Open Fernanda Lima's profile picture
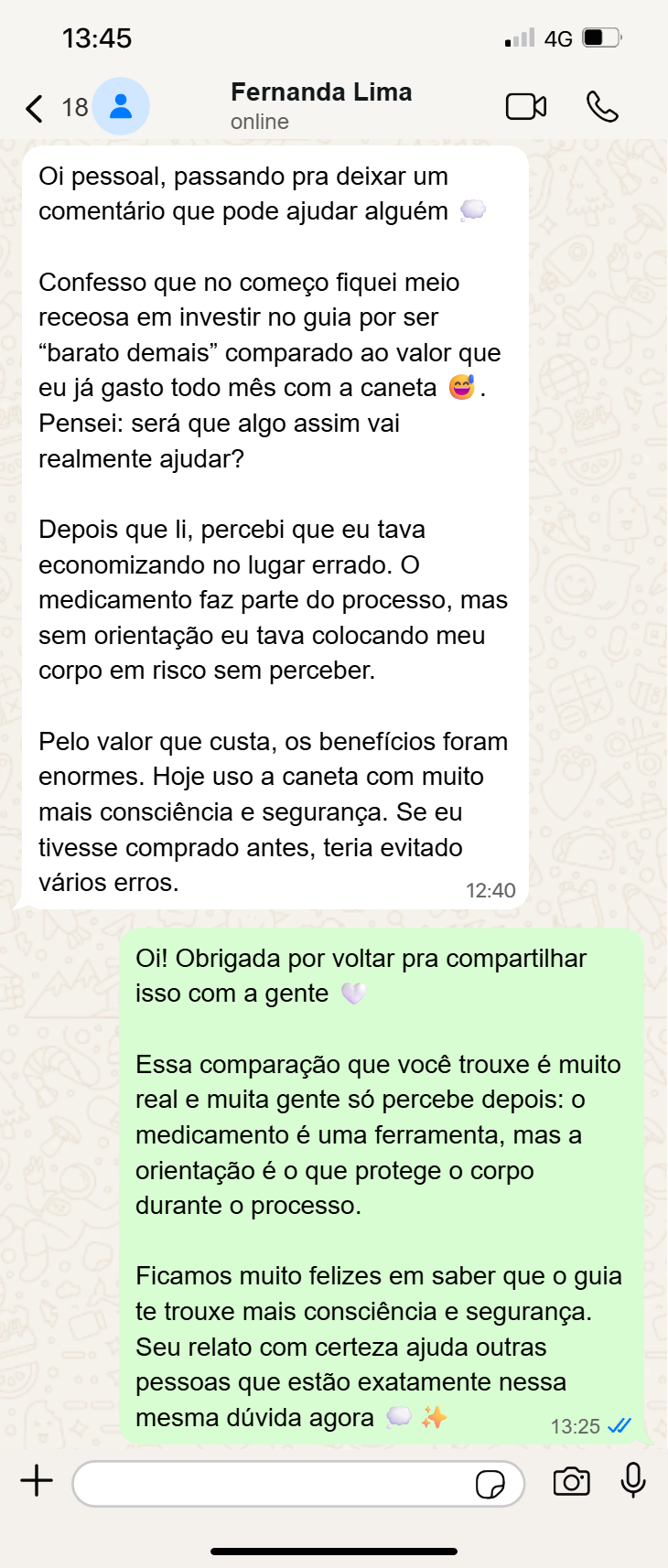 tap(118, 106)
